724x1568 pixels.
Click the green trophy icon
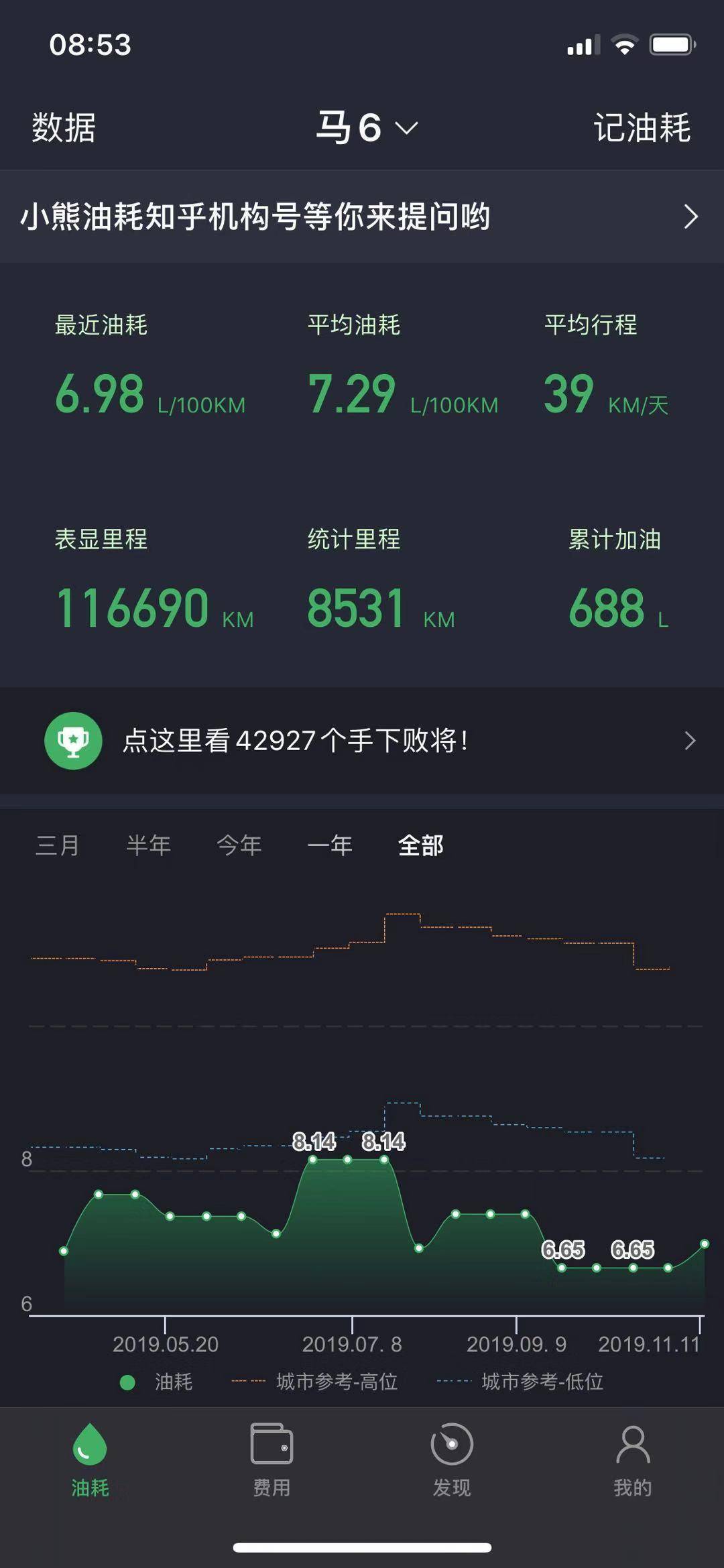(x=74, y=740)
